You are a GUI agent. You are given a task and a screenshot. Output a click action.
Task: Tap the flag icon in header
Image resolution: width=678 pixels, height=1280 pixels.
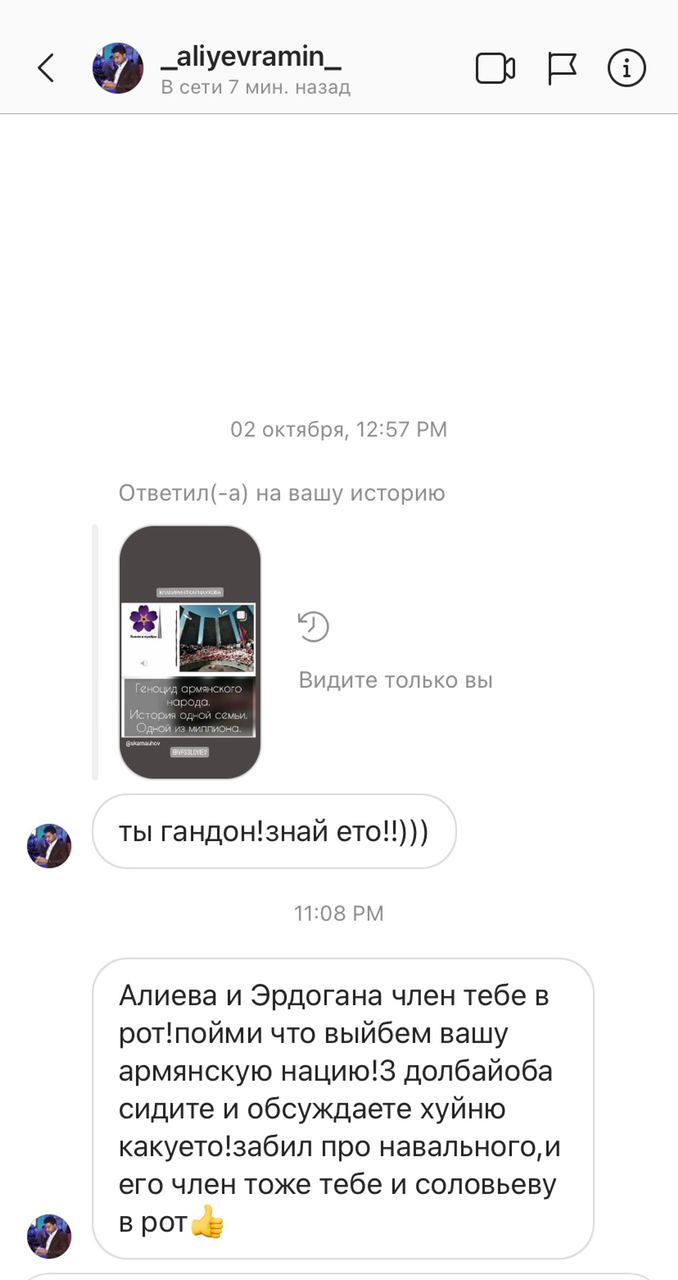coord(562,68)
